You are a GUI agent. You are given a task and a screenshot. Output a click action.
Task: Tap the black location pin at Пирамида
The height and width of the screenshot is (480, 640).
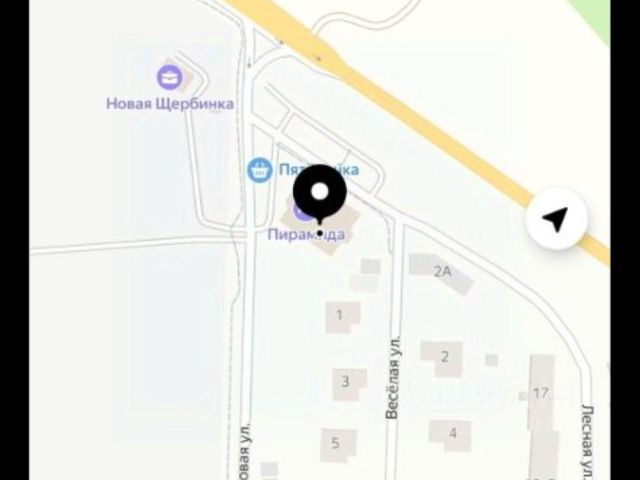(319, 194)
